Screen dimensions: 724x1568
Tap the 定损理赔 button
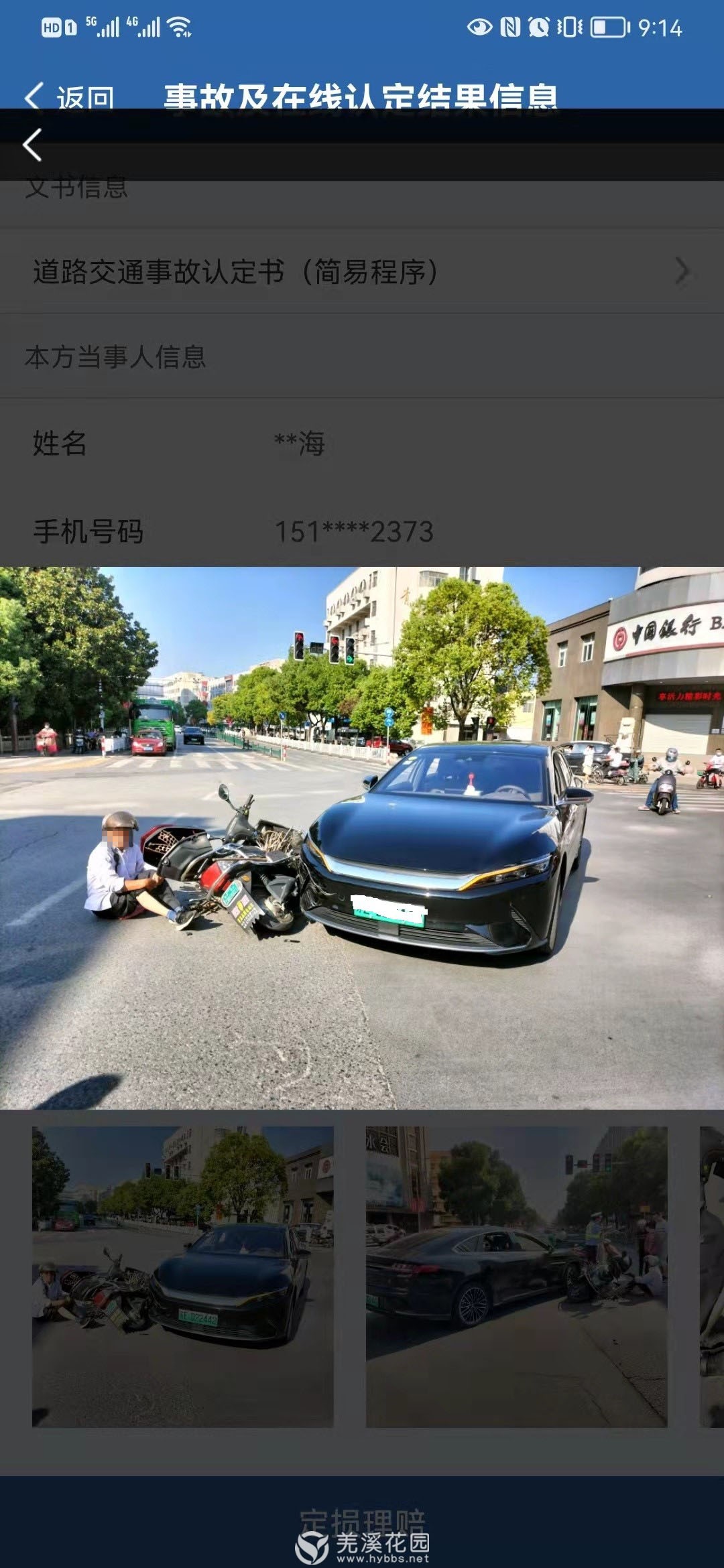(362, 1521)
